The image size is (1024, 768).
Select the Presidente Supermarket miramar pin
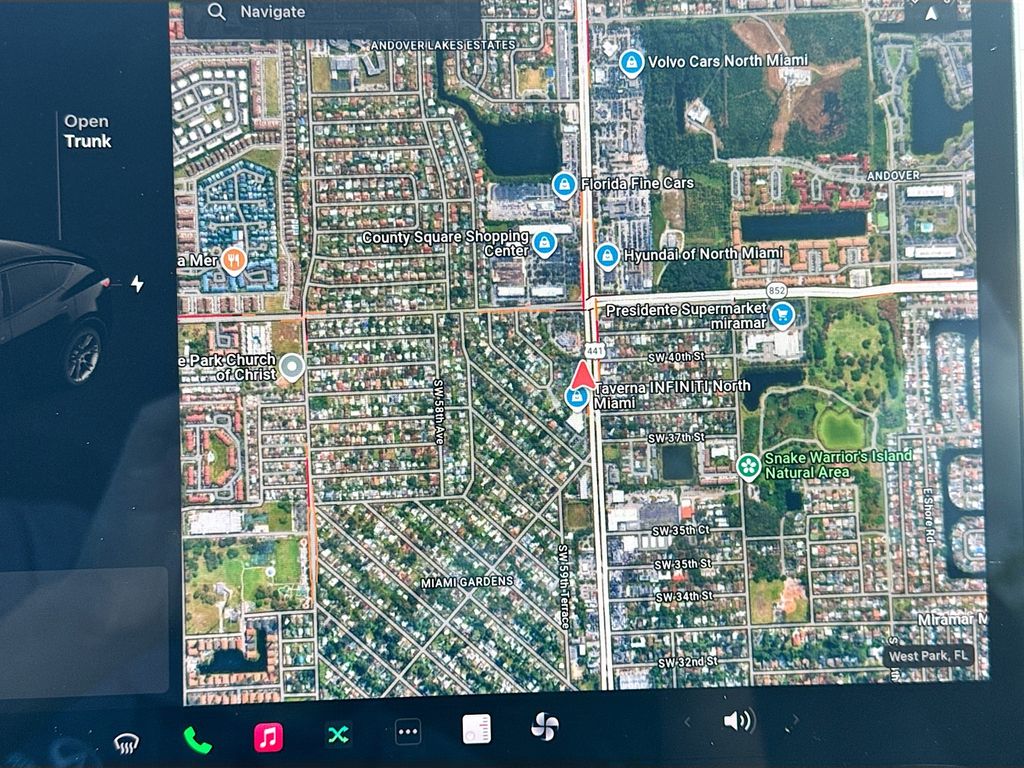(x=782, y=314)
